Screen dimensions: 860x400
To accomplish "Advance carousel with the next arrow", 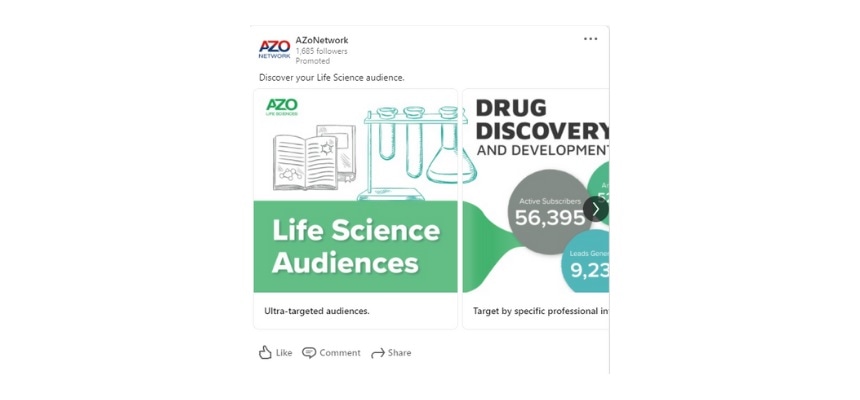I will pyautogui.click(x=596, y=209).
